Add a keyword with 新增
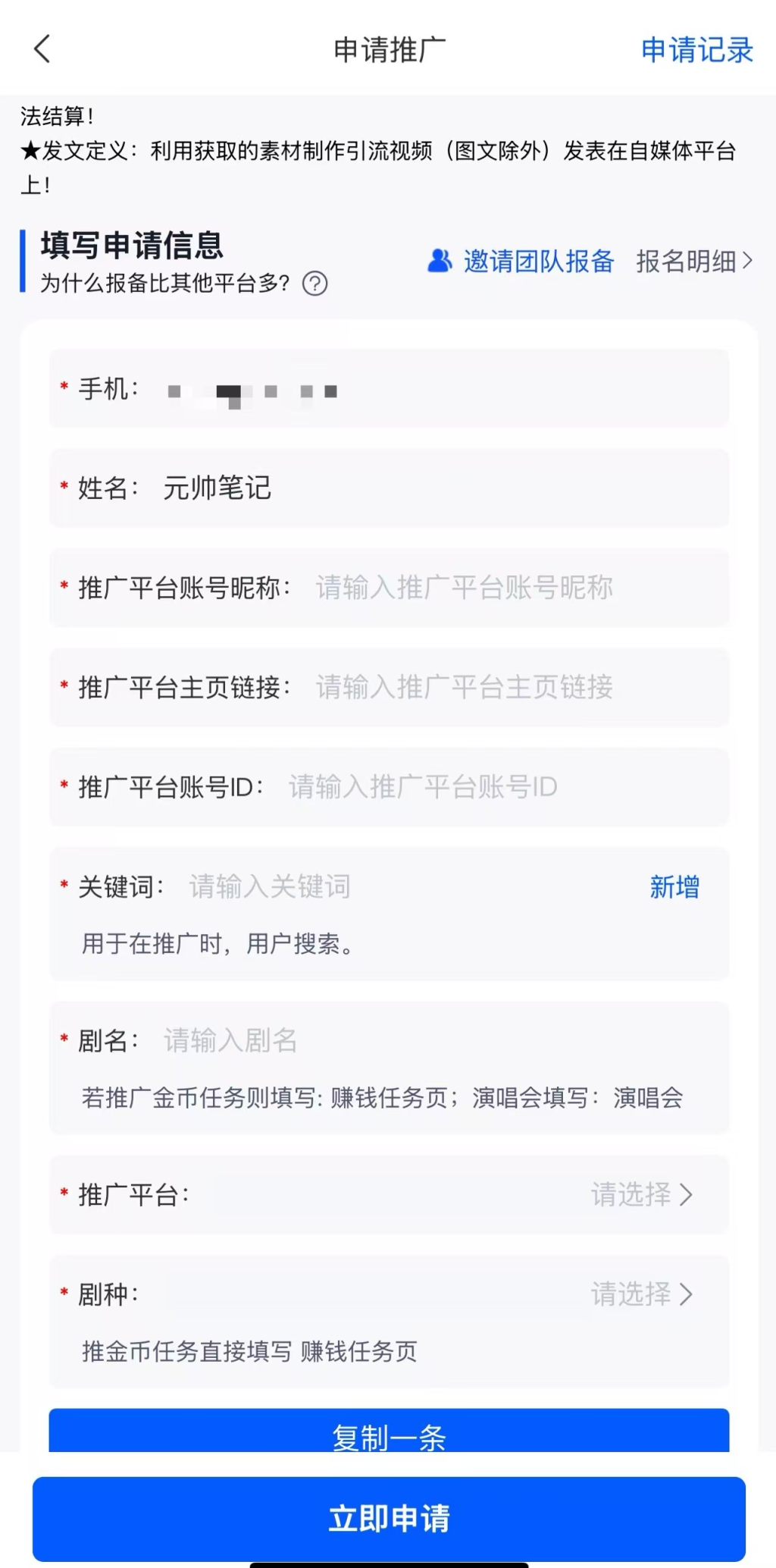Image resolution: width=776 pixels, height=1568 pixels. point(674,887)
